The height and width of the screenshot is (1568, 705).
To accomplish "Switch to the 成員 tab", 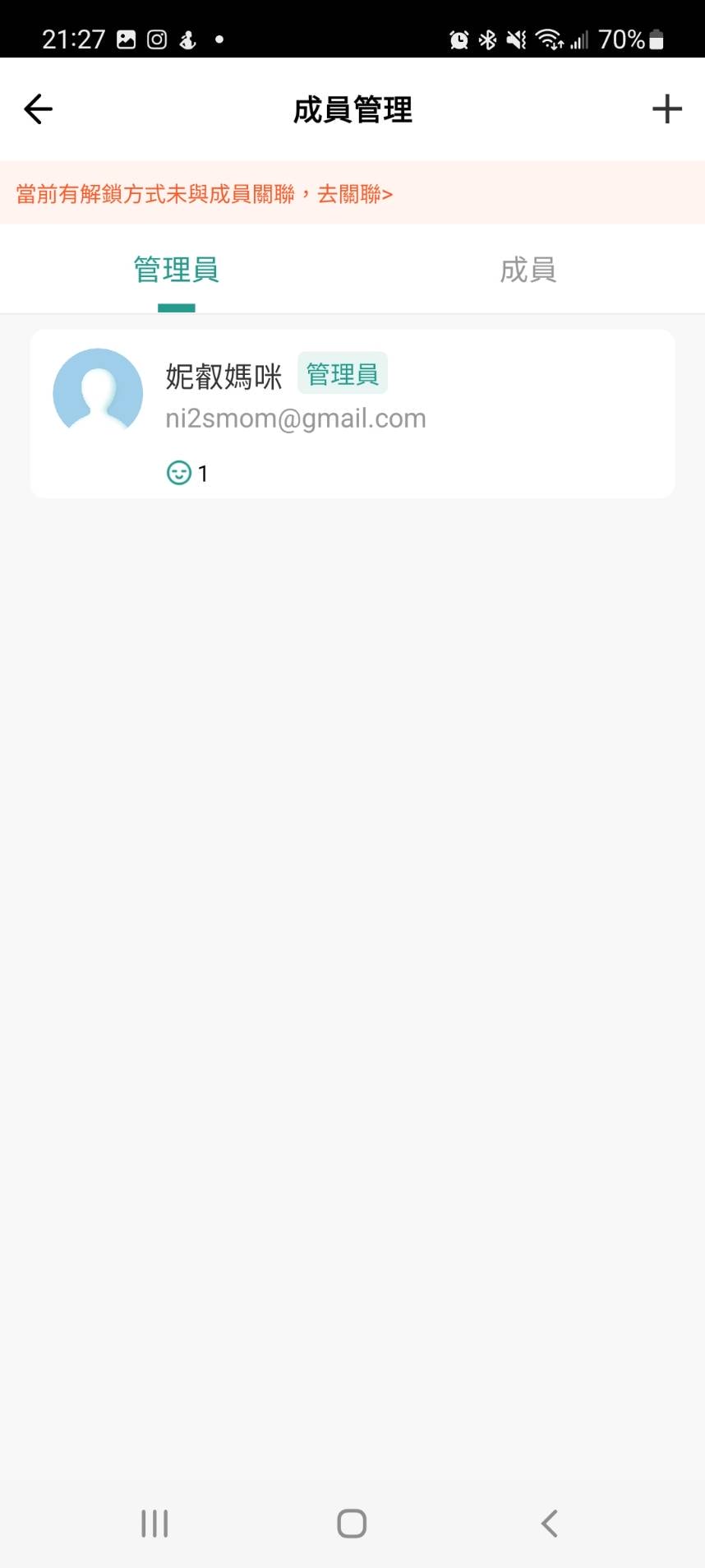I will pyautogui.click(x=528, y=270).
